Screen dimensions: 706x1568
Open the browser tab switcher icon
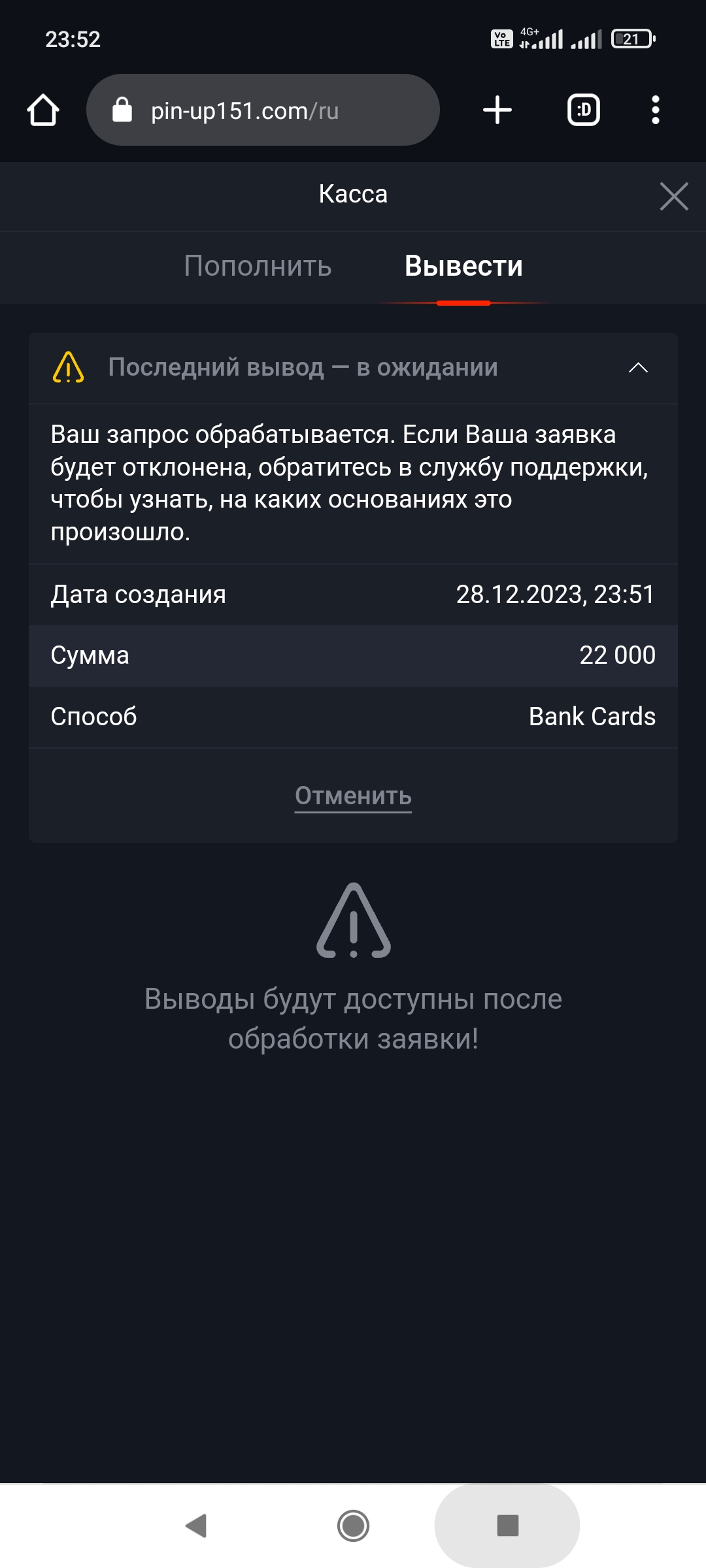coord(582,109)
